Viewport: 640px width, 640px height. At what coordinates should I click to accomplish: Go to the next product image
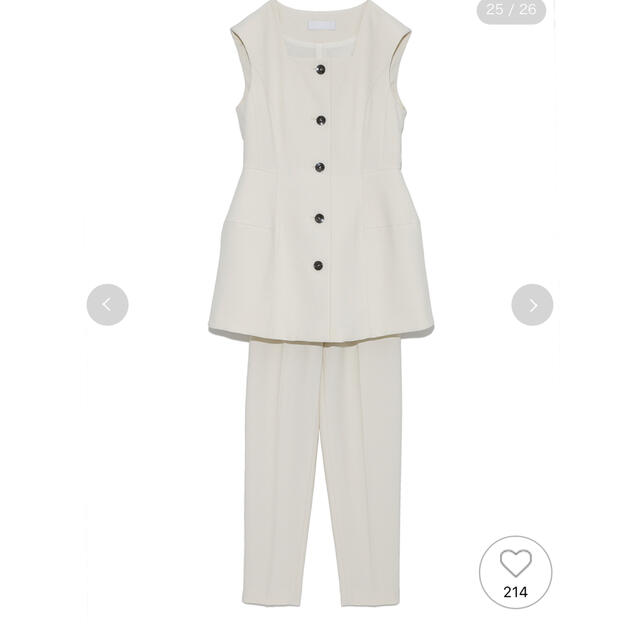pos(532,305)
